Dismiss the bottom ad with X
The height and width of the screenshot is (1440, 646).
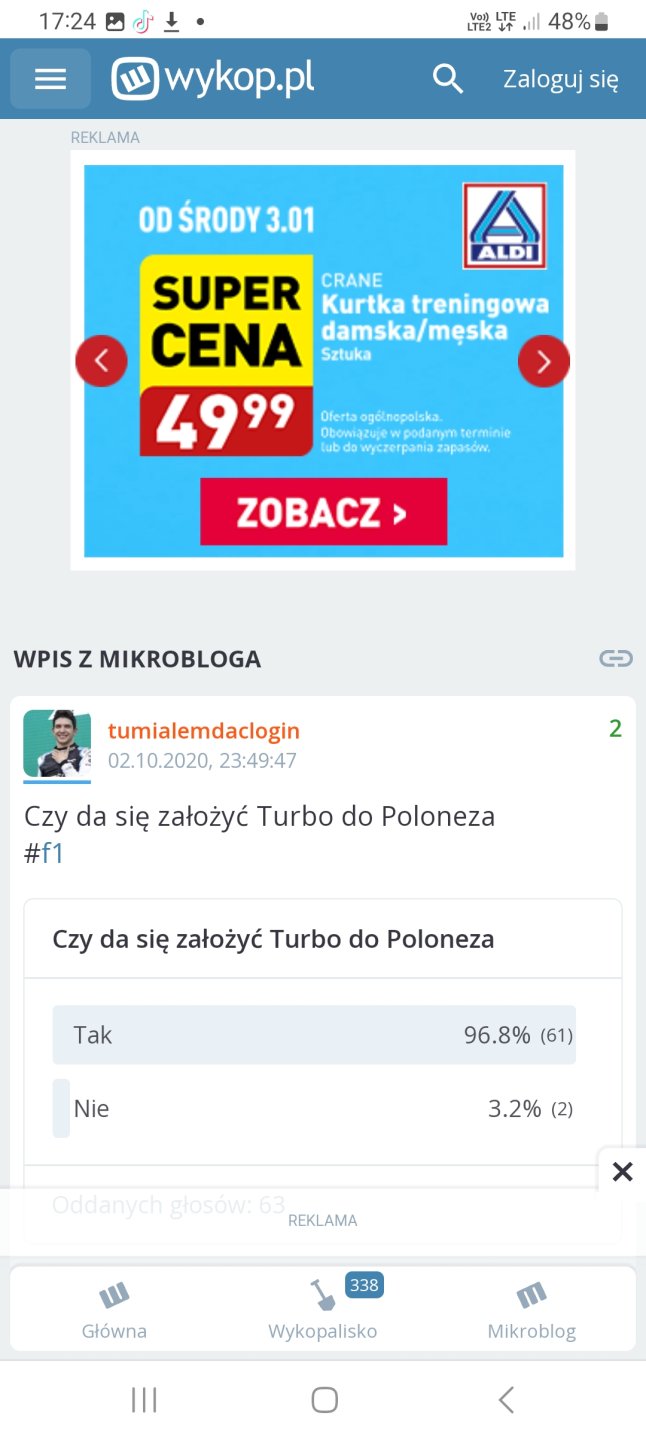(x=622, y=1171)
